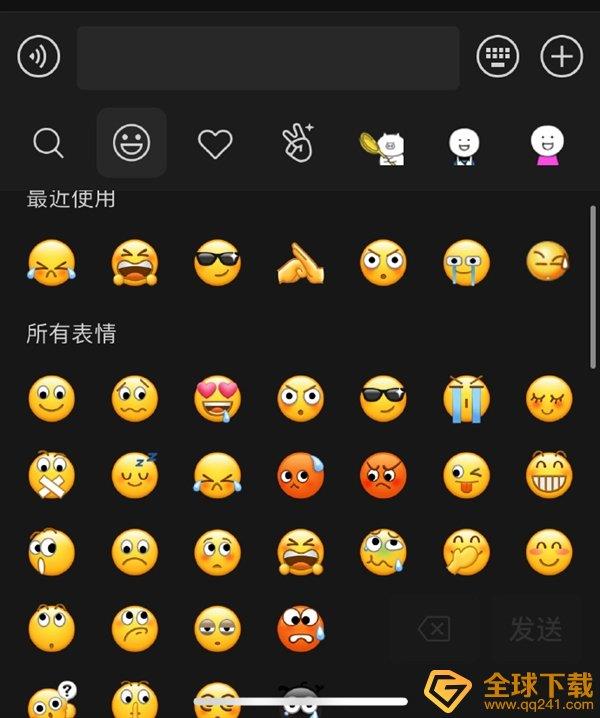Screen dimensions: 600x718
Task: Focus the message text field
Action: pos(268,58)
